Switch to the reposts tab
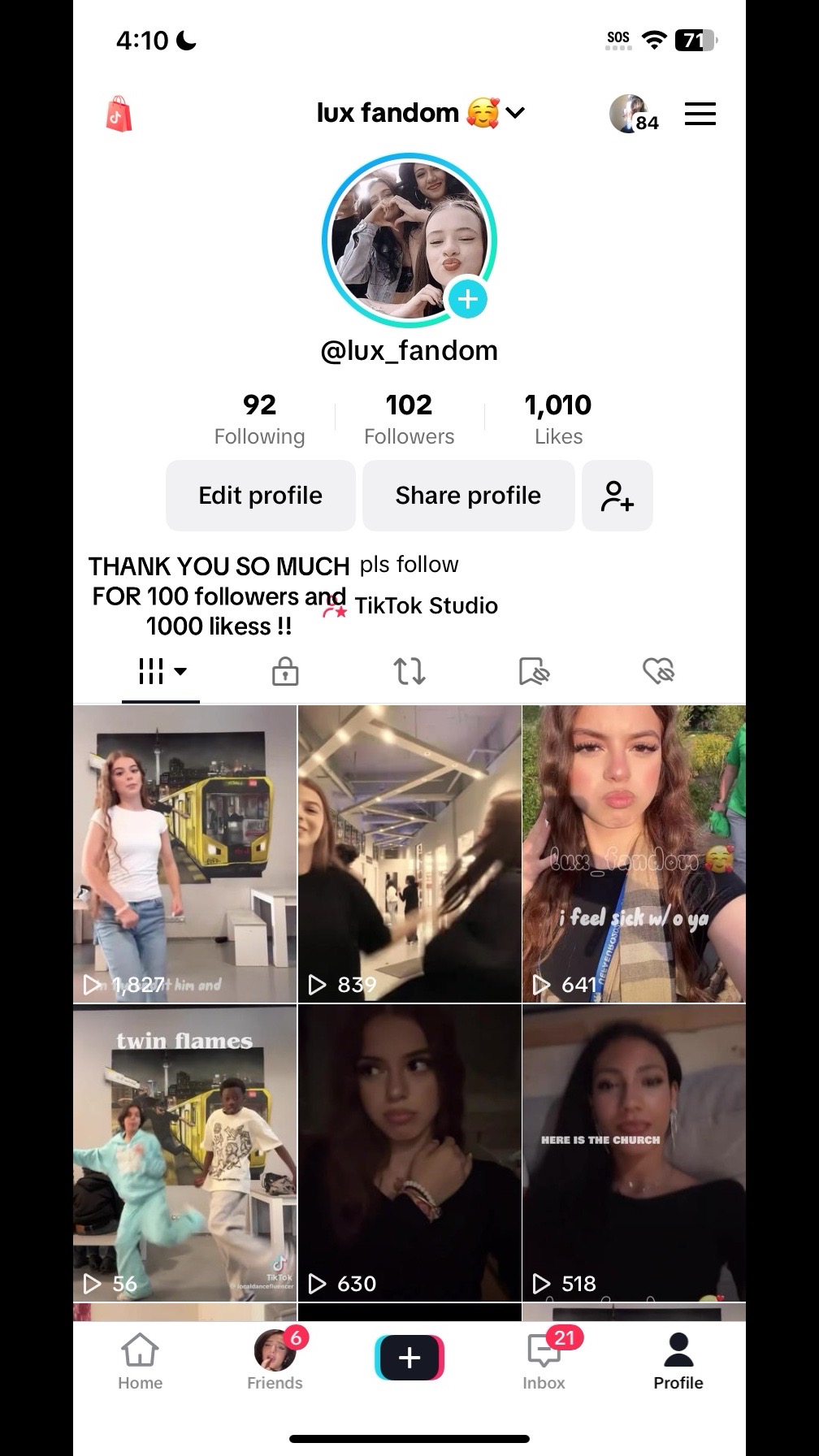The height and width of the screenshot is (1456, 819). (409, 671)
